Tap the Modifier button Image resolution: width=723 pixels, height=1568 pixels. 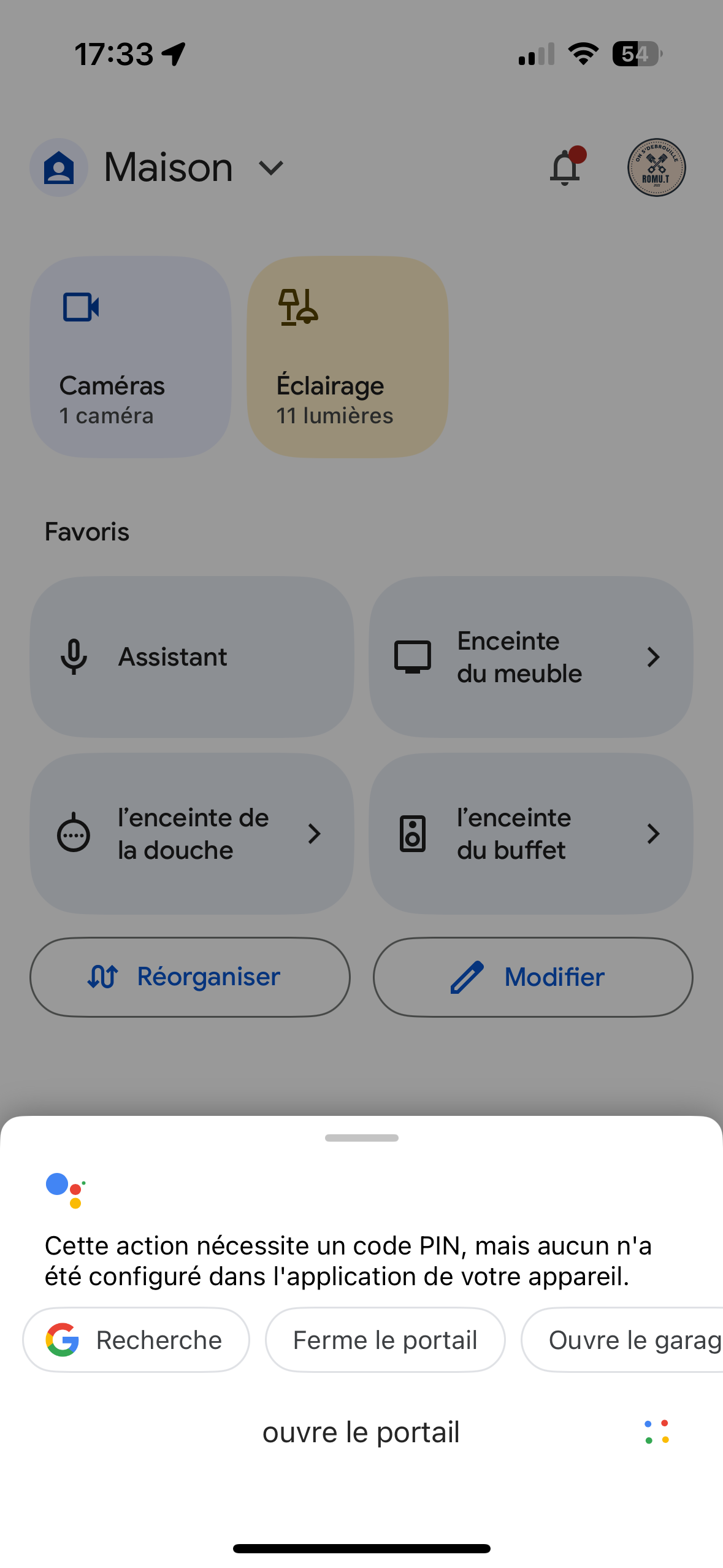[533, 977]
